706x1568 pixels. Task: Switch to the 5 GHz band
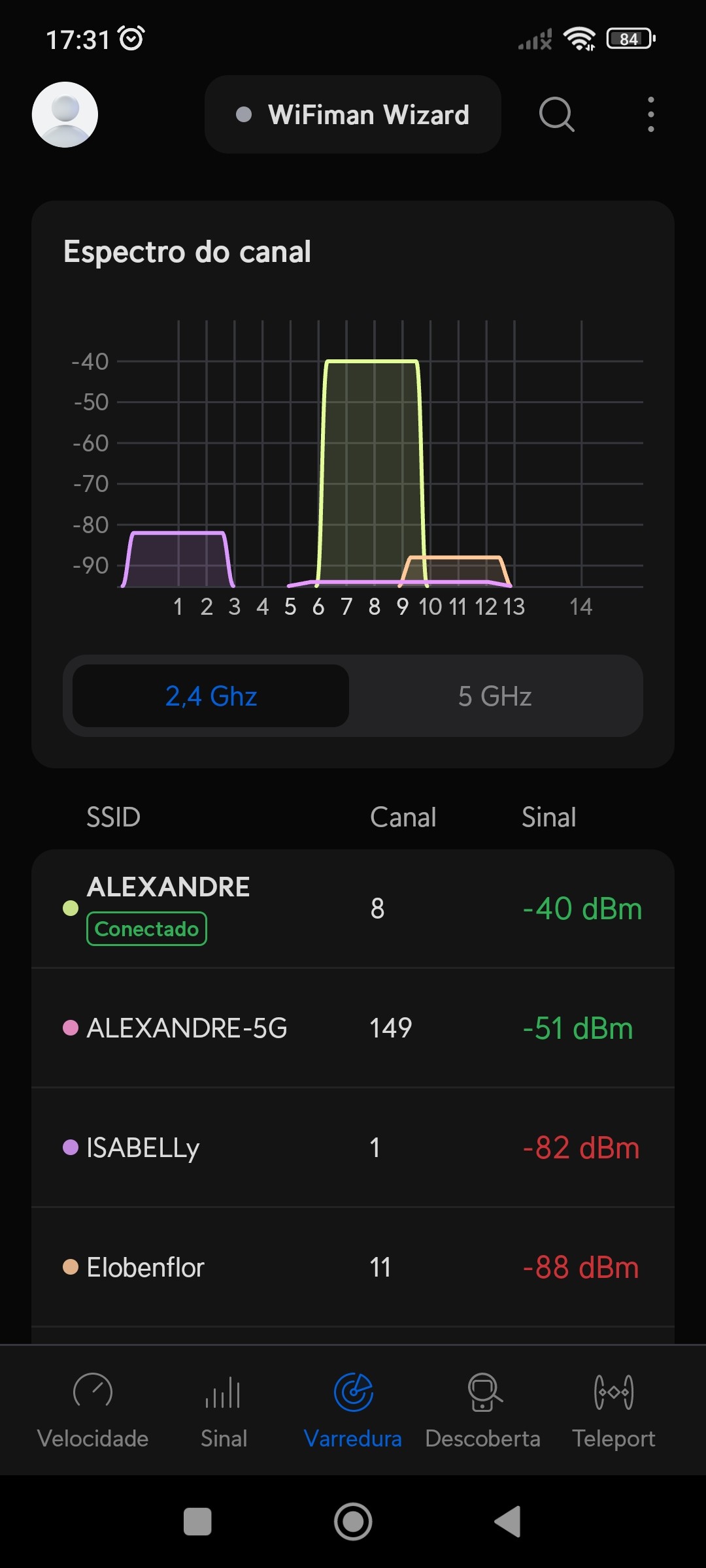(x=495, y=696)
